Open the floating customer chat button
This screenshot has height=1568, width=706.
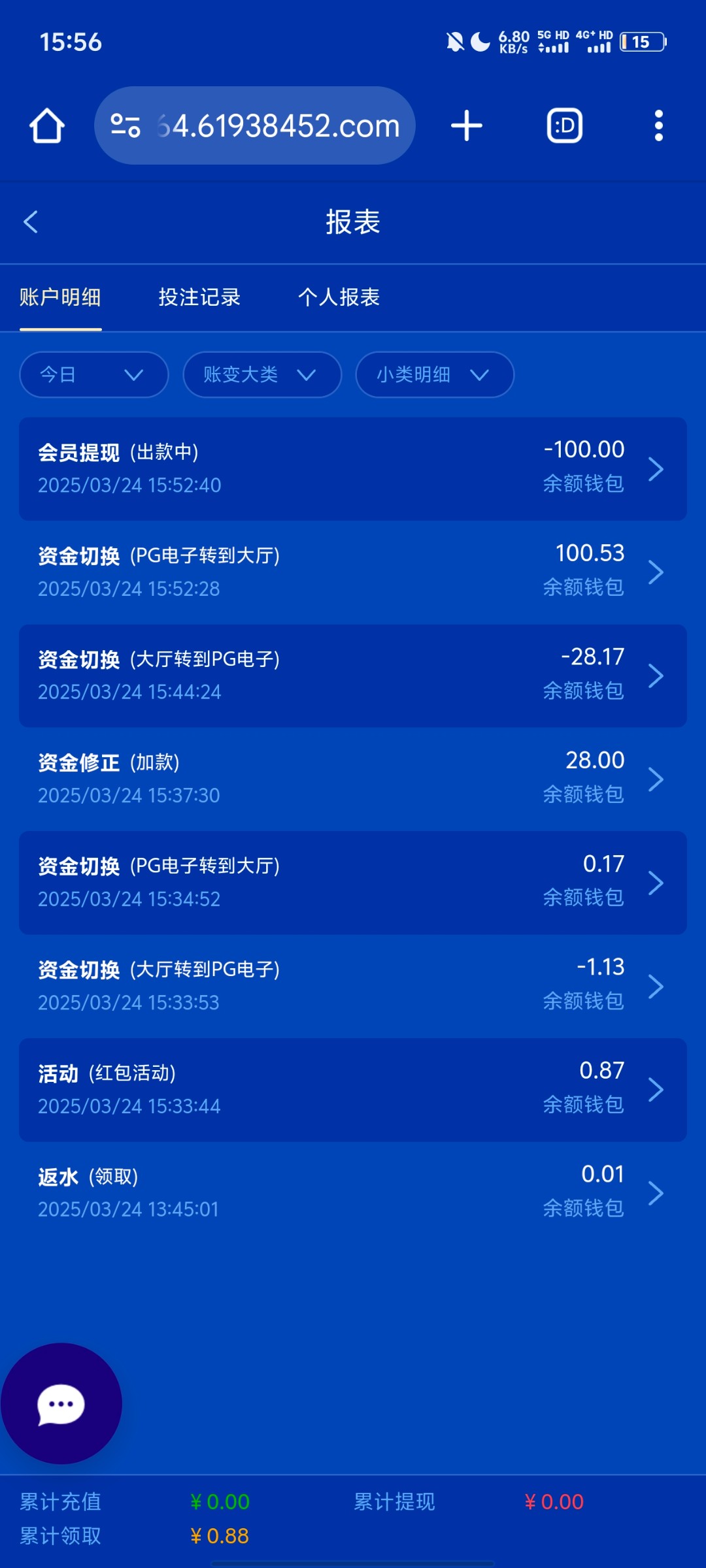pyautogui.click(x=61, y=1403)
